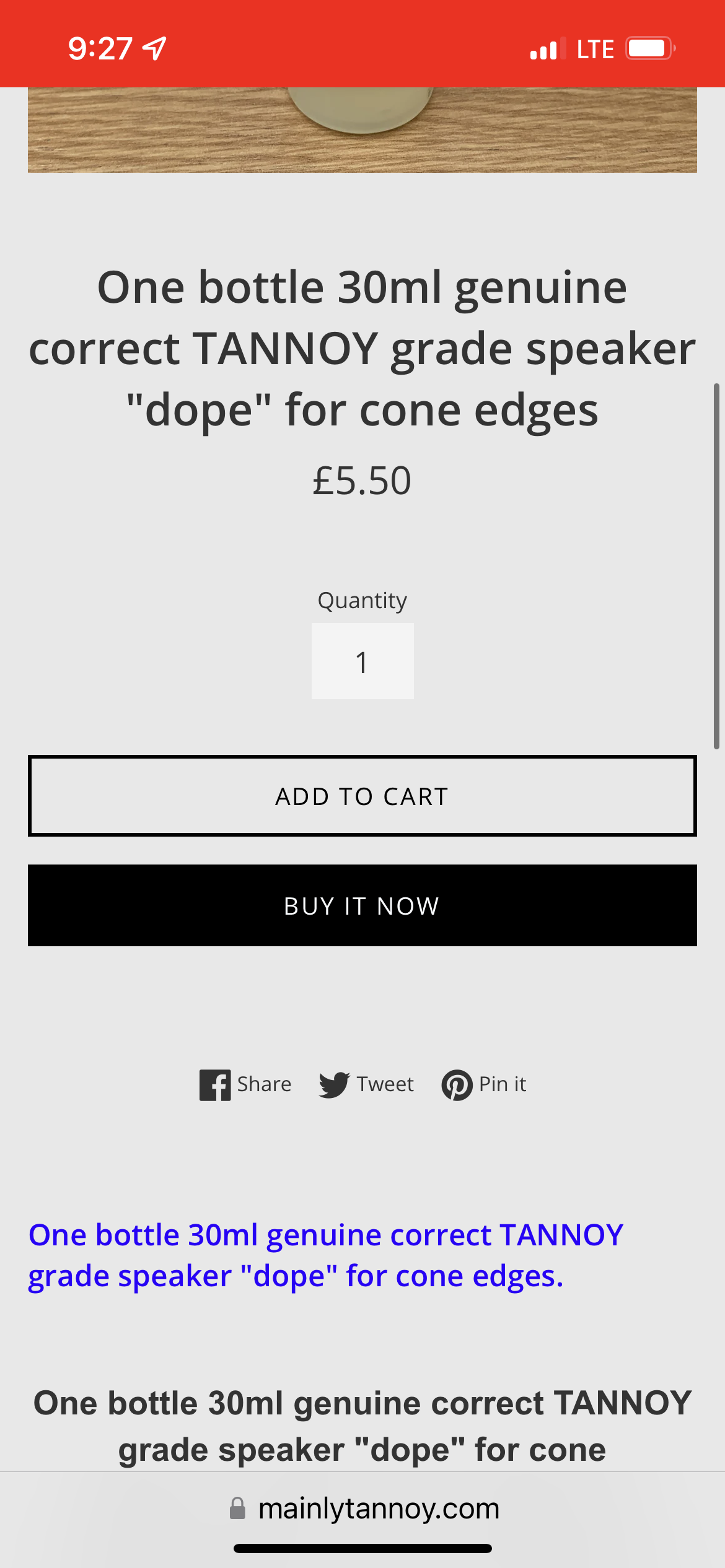Viewport: 725px width, 1568px height.
Task: Tap the Quantity input field
Action: point(362,661)
